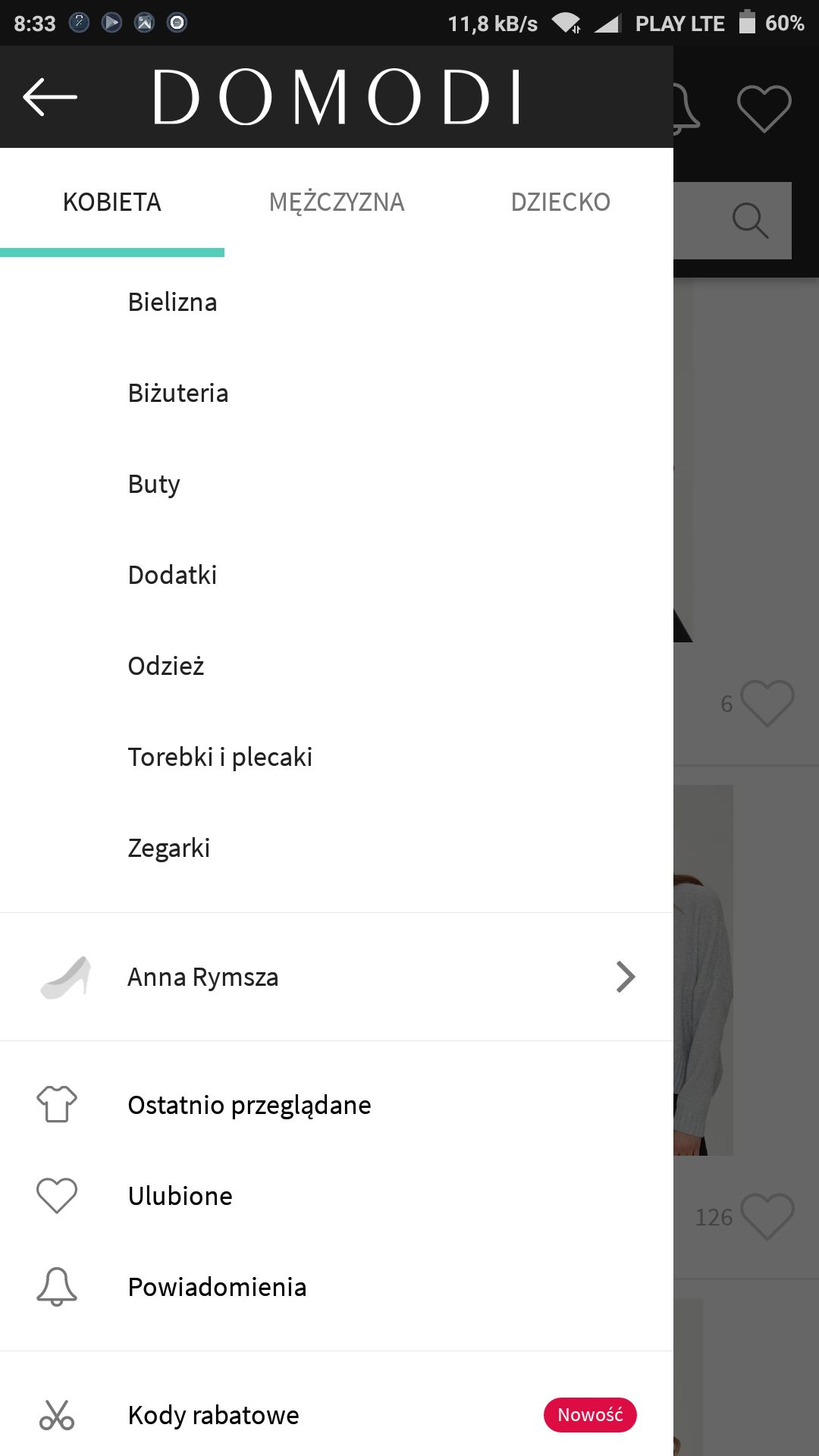Open the Anna Rymsza profile row
The image size is (819, 1456).
click(337, 977)
